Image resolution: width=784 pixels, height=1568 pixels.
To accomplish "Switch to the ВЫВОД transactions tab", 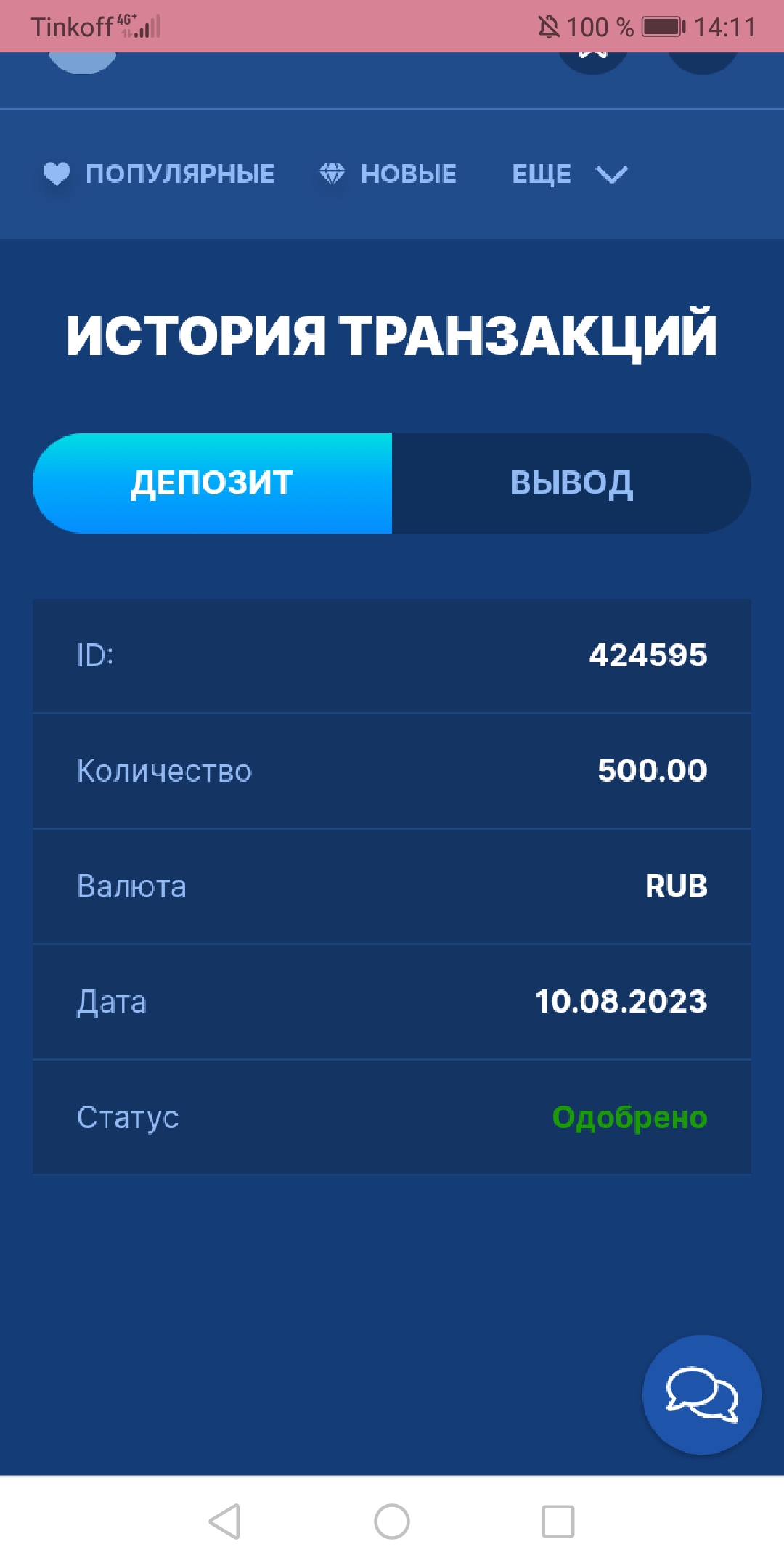I will tap(571, 483).
